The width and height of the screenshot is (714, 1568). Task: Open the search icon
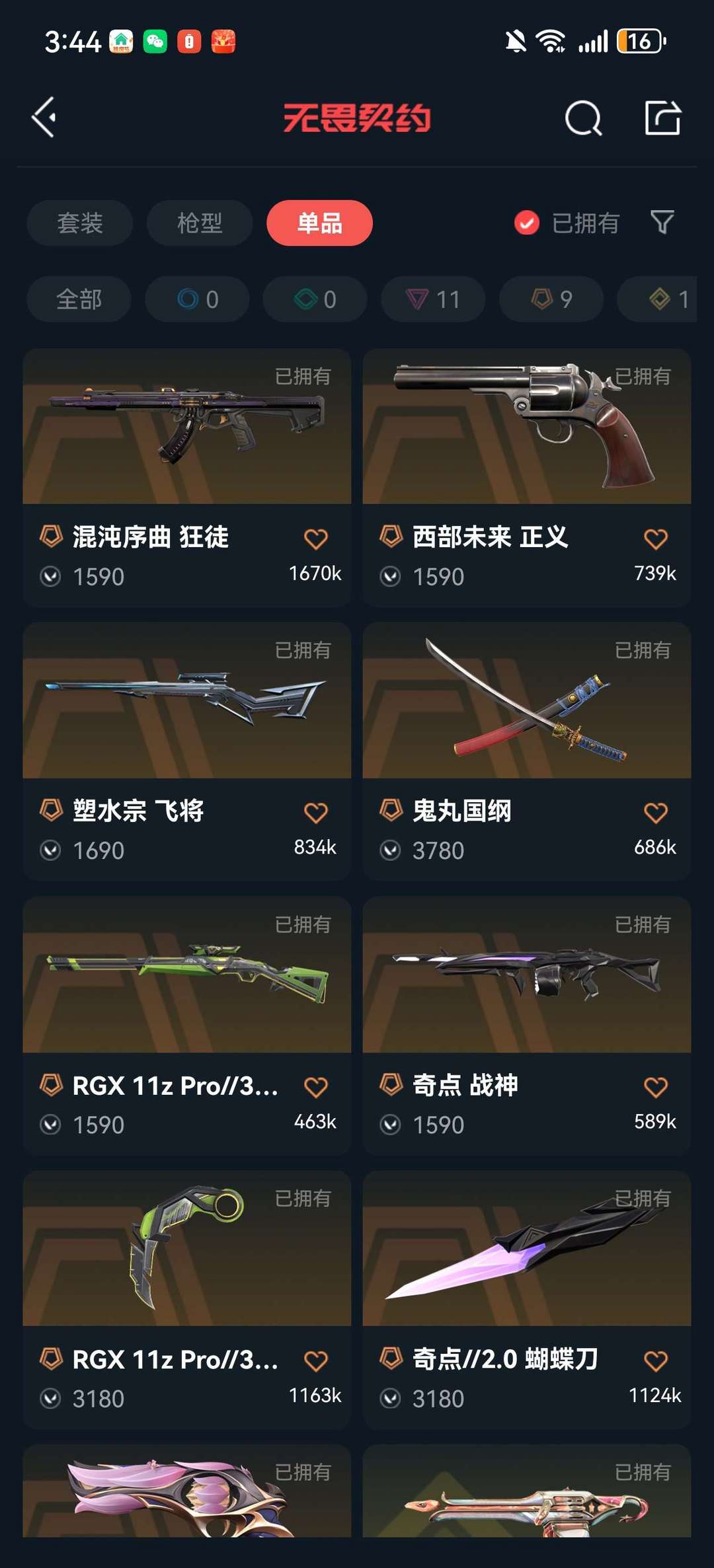click(x=583, y=118)
